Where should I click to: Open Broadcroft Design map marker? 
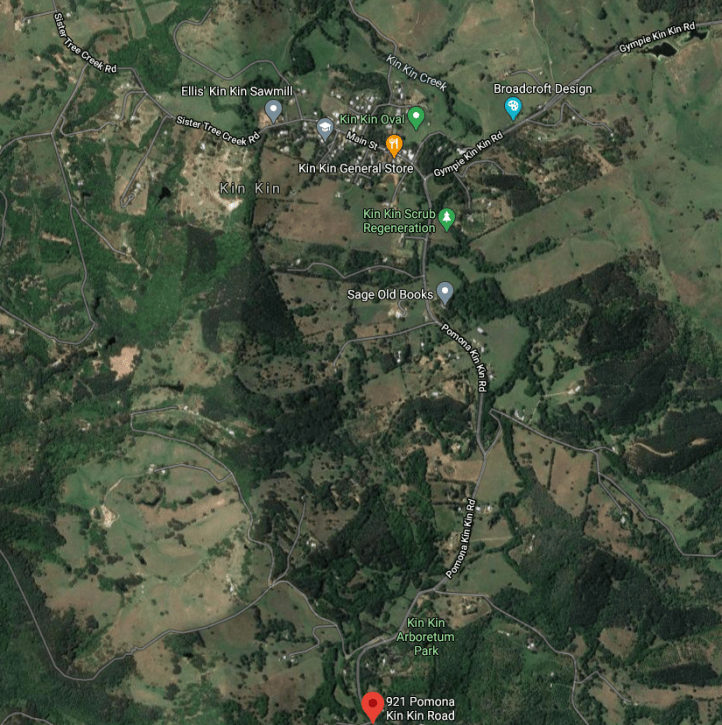[x=513, y=107]
